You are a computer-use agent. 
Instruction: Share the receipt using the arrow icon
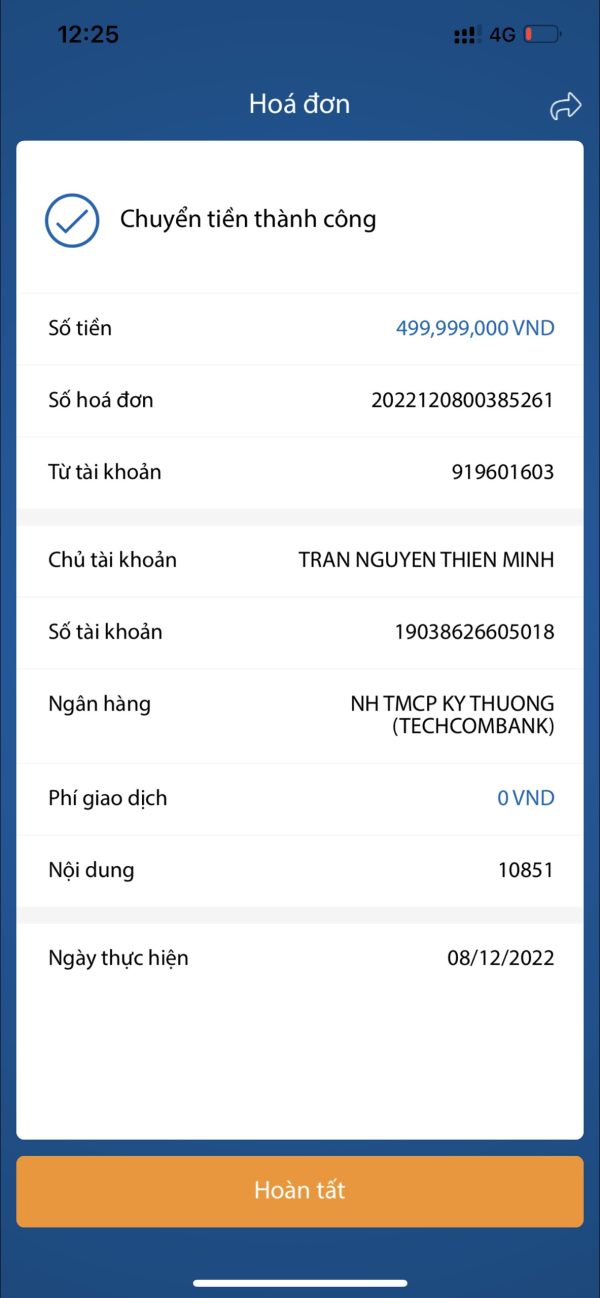(565, 106)
